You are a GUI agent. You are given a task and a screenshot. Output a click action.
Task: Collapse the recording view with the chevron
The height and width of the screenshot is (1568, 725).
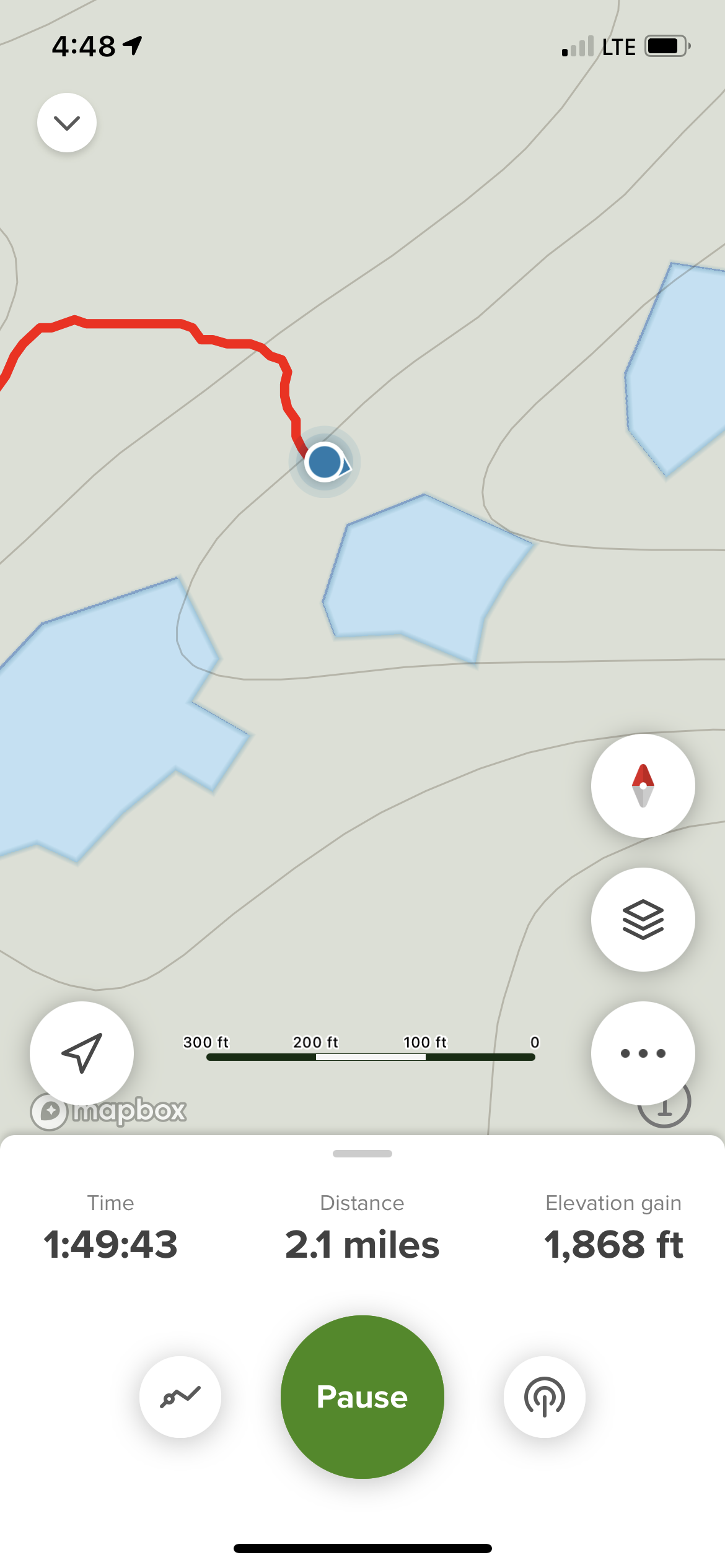coord(67,123)
